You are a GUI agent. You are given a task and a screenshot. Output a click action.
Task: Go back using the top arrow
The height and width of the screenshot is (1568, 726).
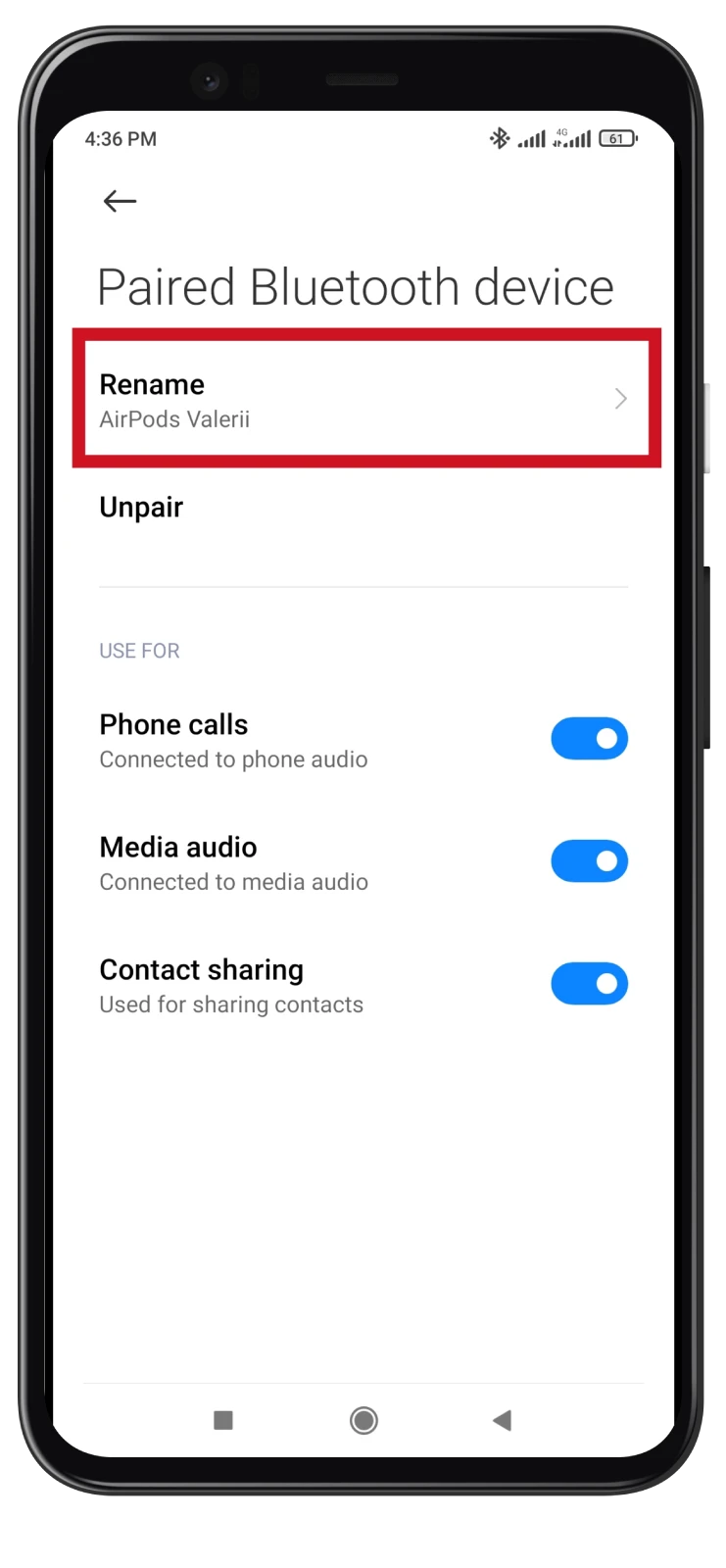(120, 201)
